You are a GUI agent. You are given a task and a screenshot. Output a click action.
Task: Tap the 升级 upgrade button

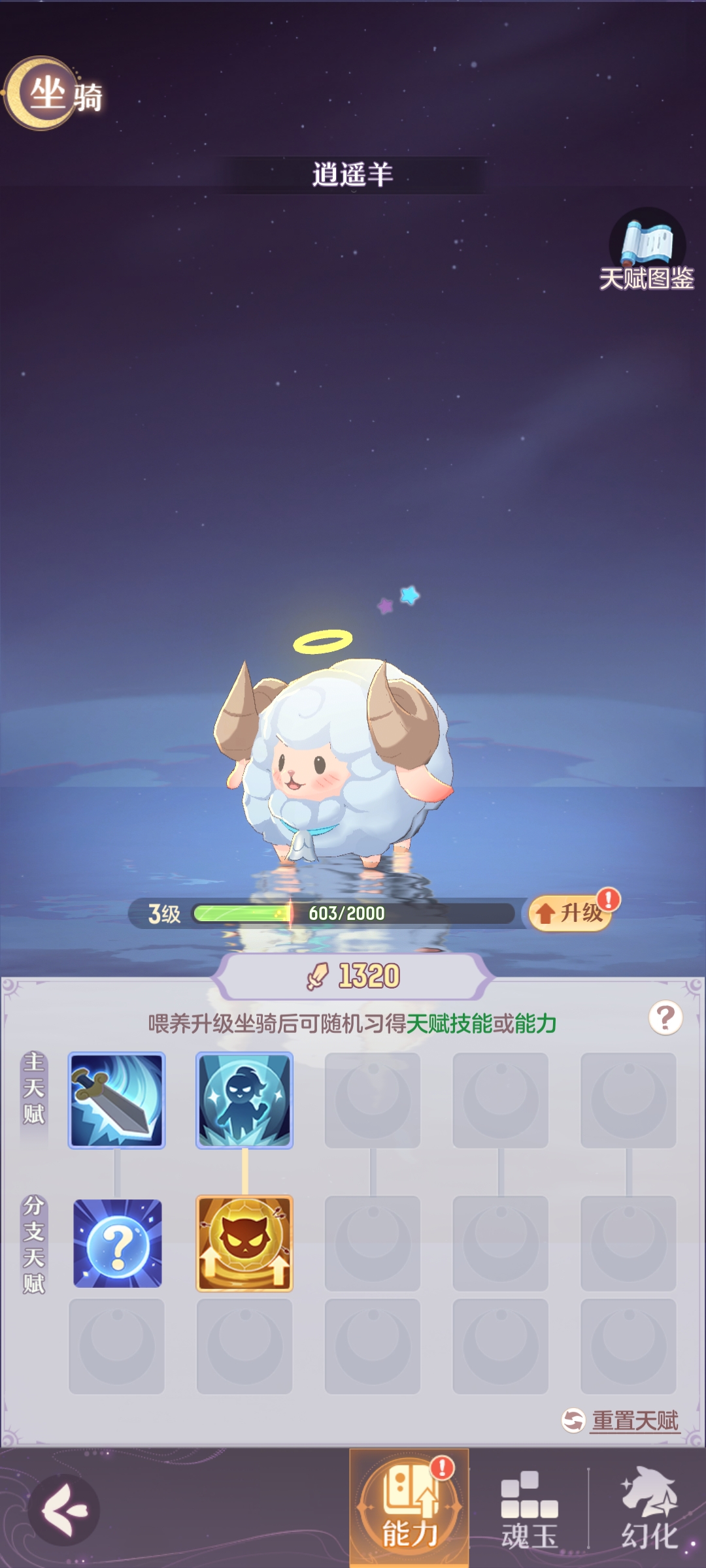click(x=571, y=913)
